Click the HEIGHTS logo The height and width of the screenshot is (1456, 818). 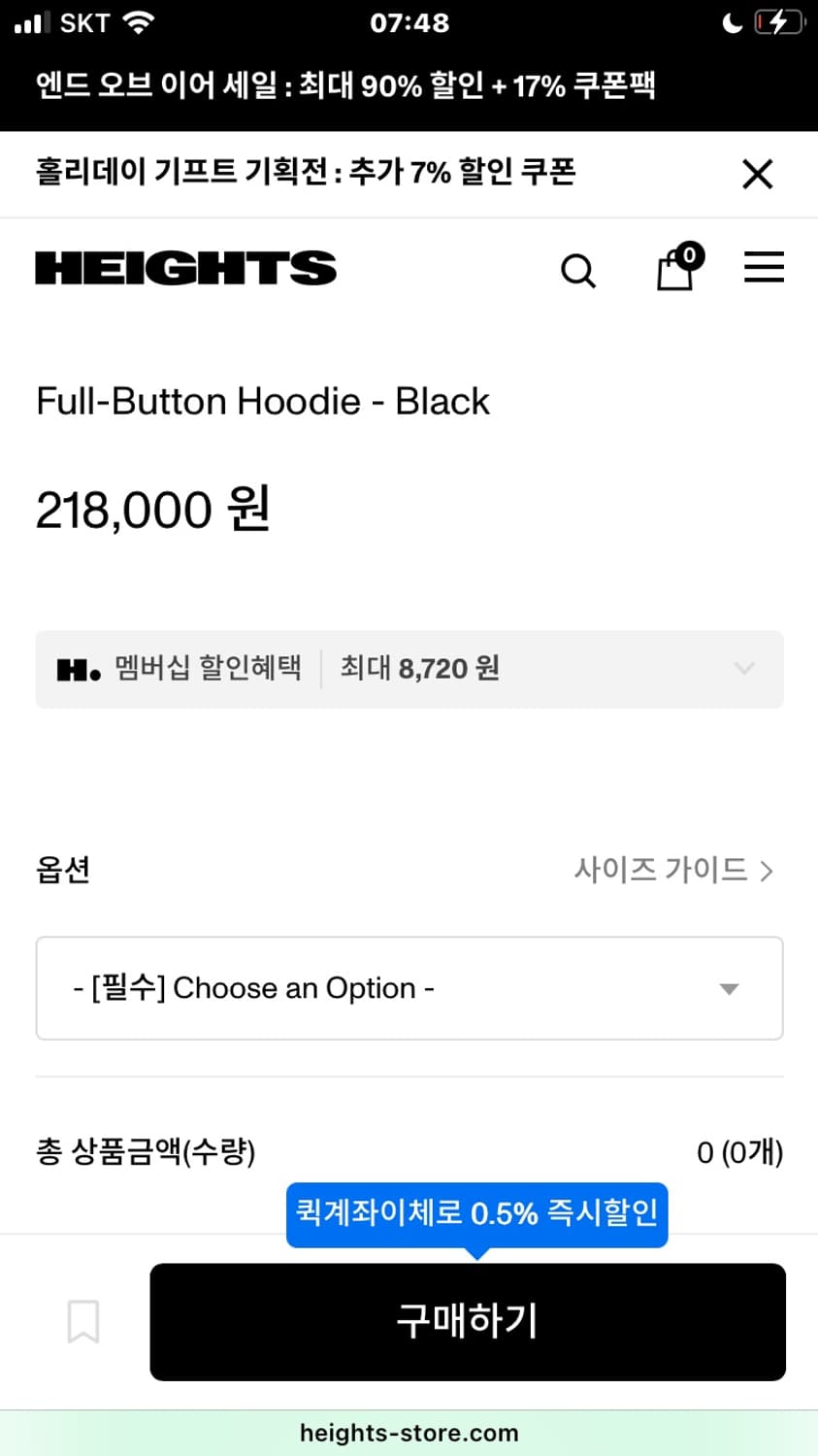tap(184, 269)
